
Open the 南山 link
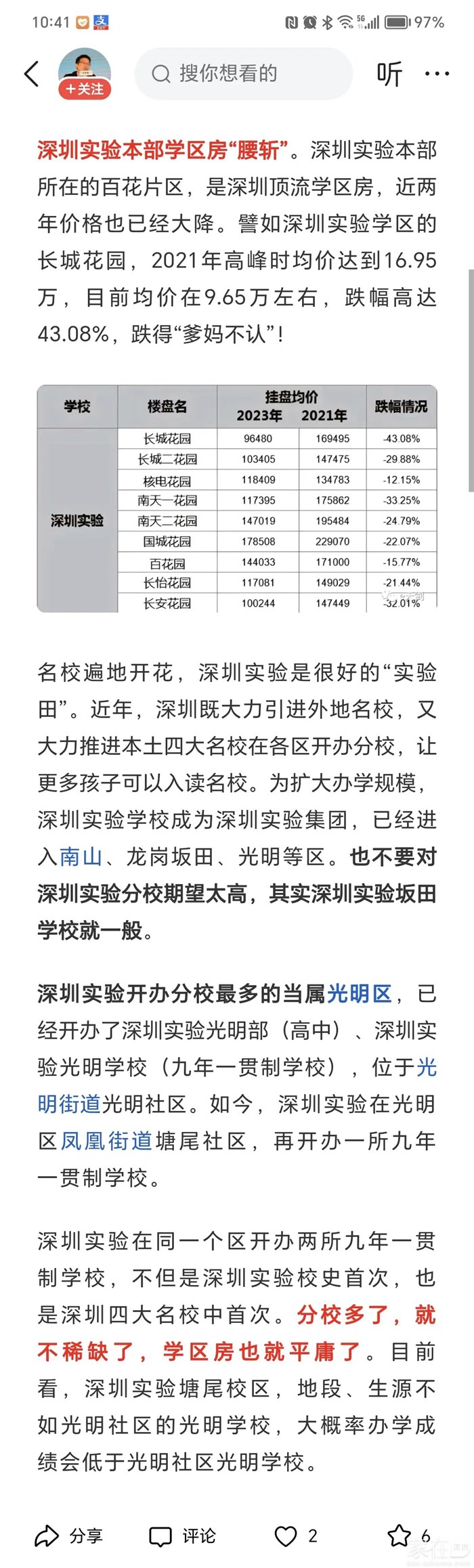[x=81, y=856]
